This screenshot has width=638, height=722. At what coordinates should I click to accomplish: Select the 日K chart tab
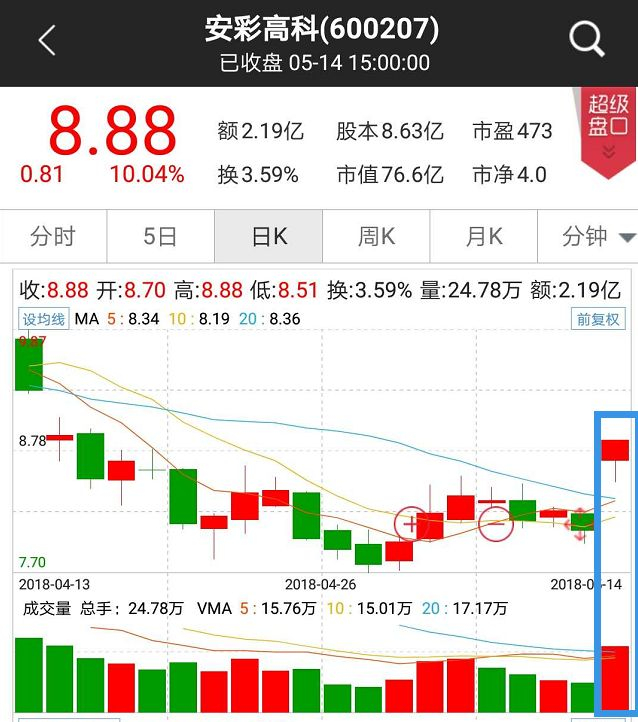[268, 236]
